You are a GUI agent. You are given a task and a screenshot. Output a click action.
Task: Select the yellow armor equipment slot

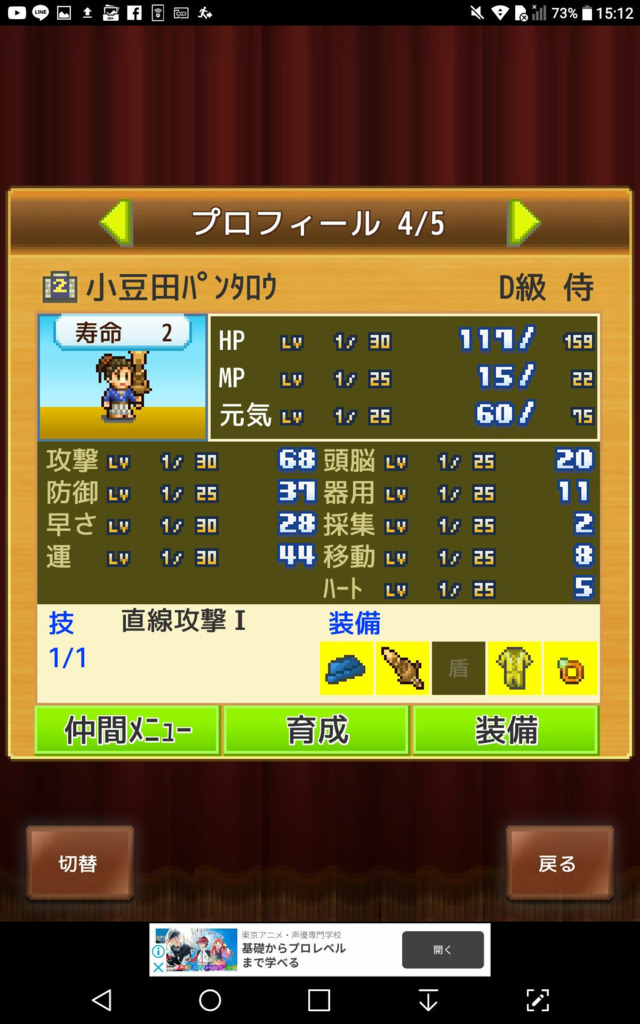514,668
